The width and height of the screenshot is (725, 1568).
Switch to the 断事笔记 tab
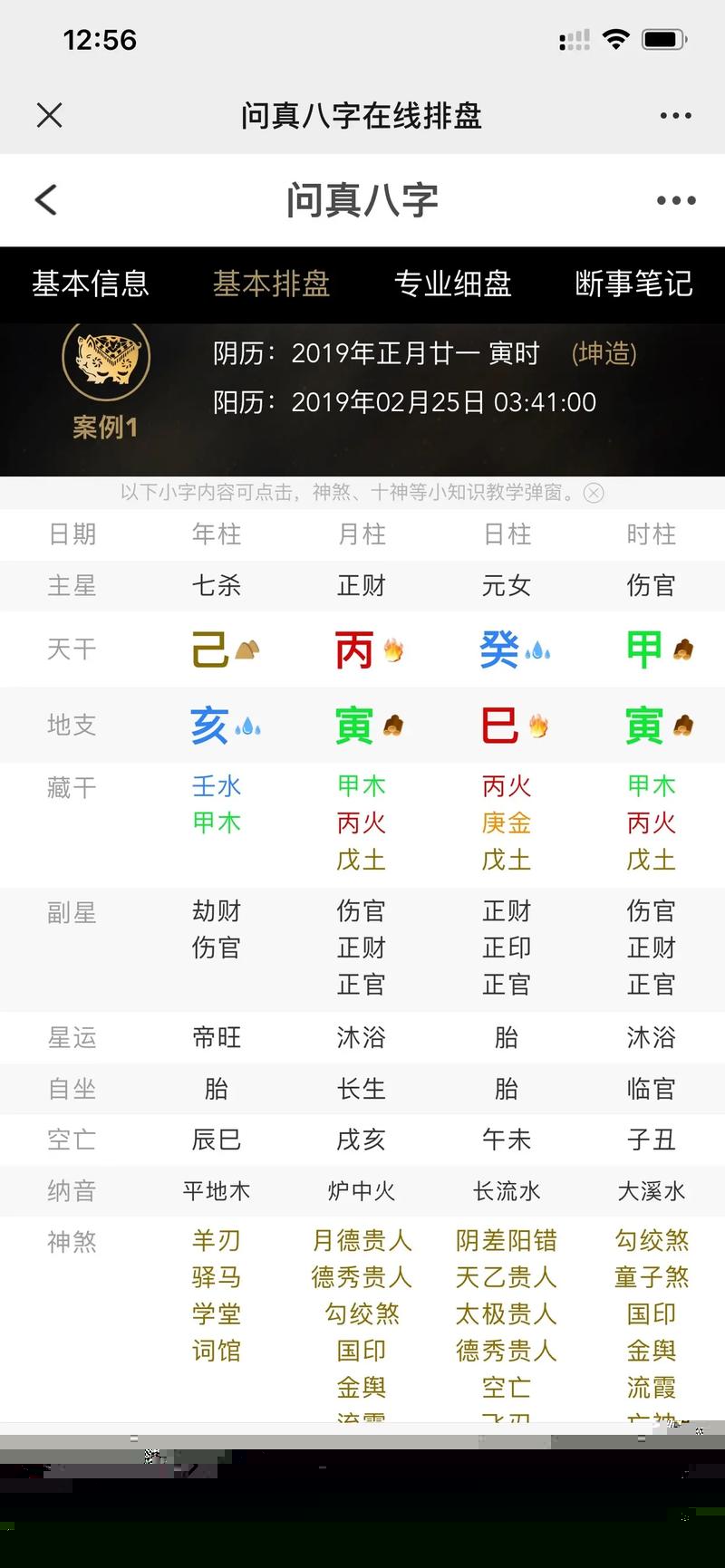(x=633, y=284)
